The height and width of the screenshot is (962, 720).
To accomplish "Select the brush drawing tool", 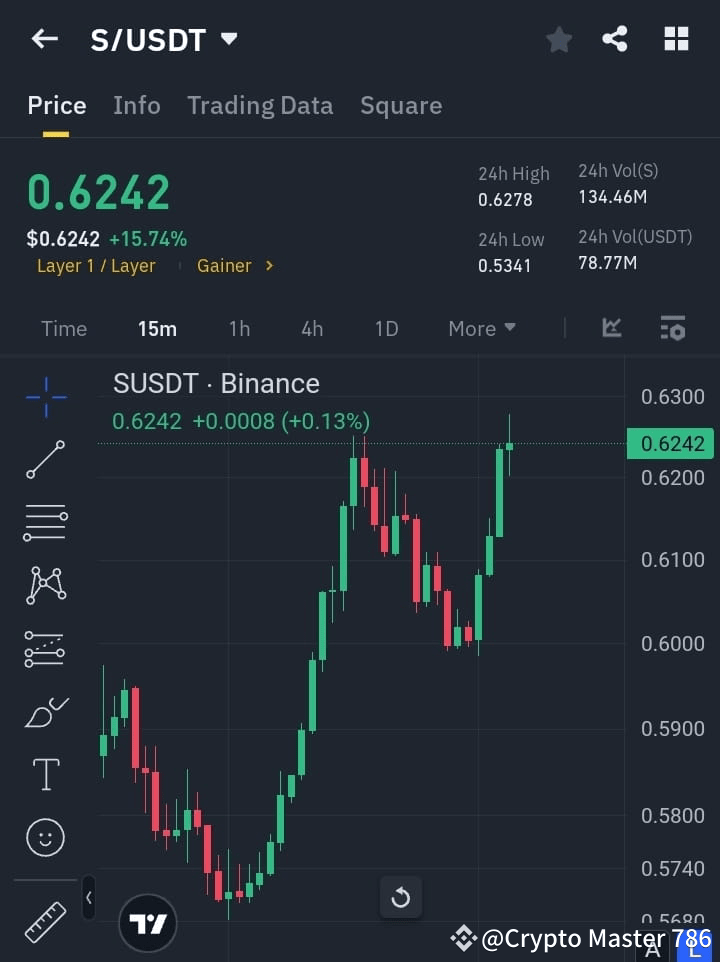I will point(45,711).
